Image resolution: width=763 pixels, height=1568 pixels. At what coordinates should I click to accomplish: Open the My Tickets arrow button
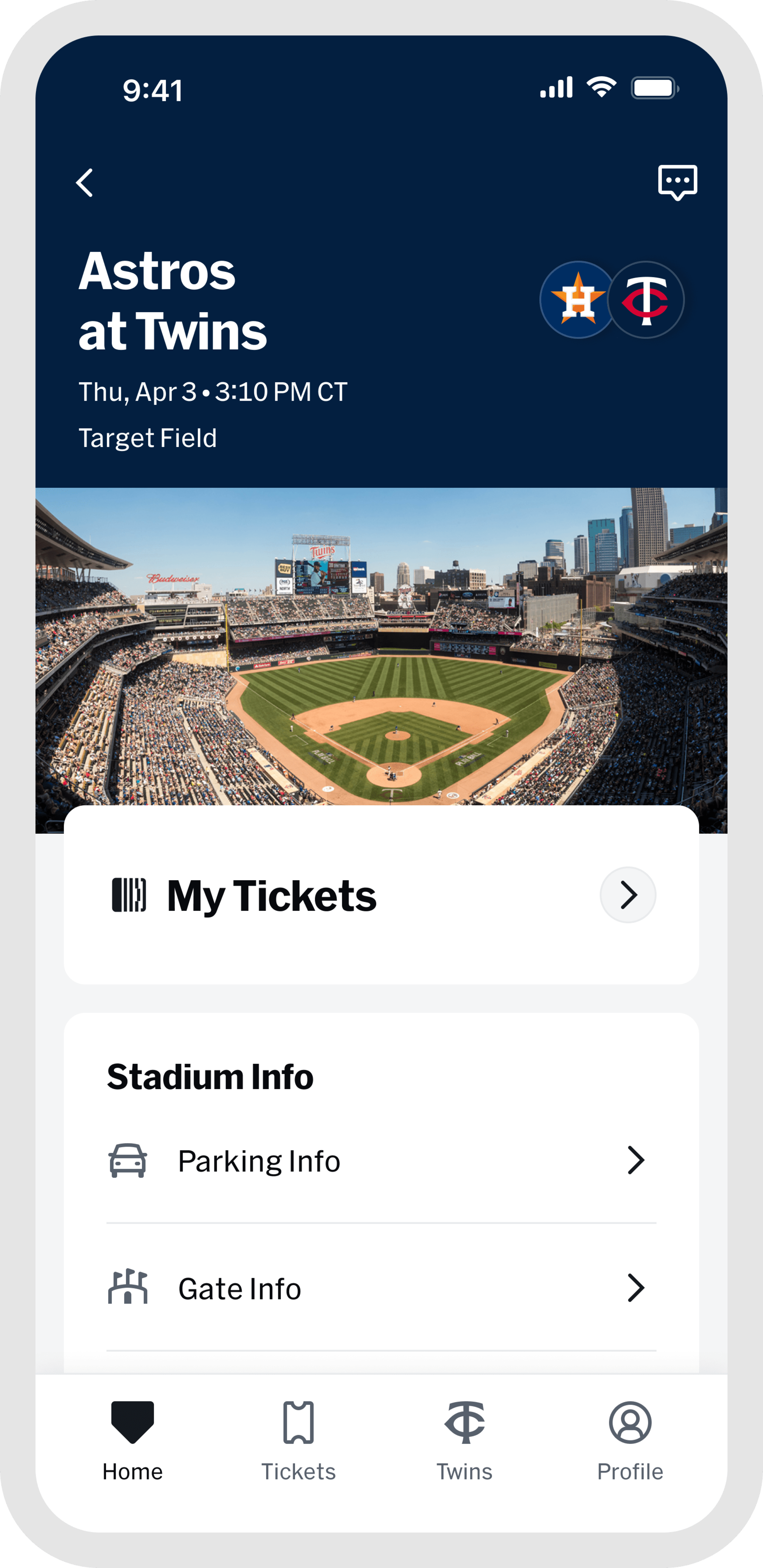pos(628,895)
